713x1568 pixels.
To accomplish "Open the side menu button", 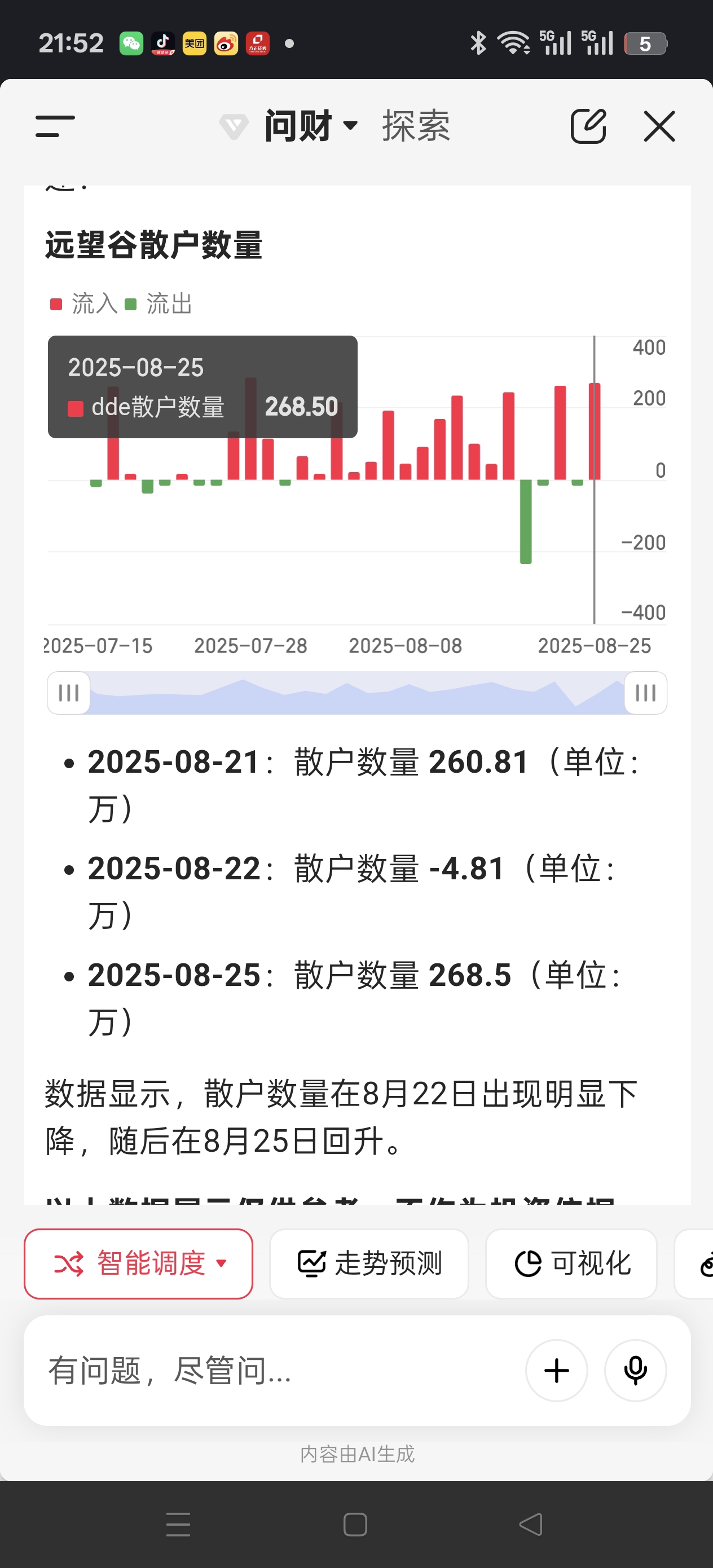I will [x=55, y=126].
